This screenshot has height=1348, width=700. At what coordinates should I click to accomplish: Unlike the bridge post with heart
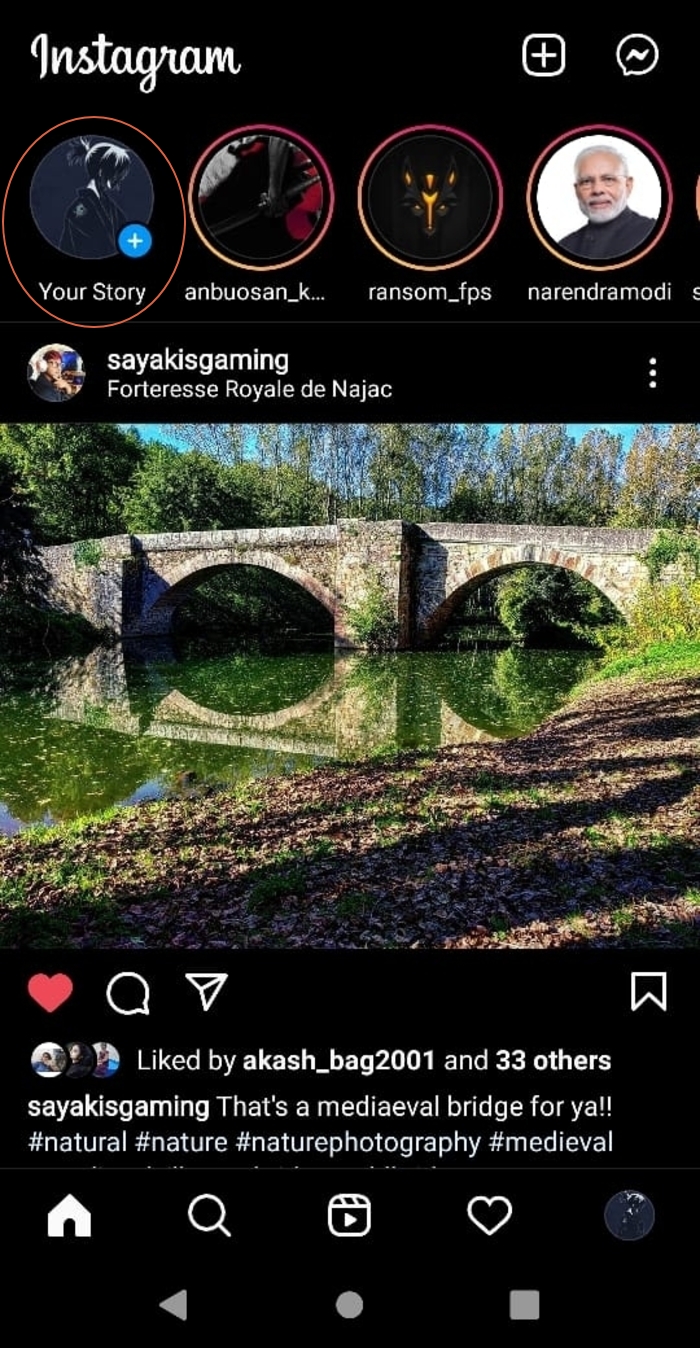pyautogui.click(x=50, y=992)
